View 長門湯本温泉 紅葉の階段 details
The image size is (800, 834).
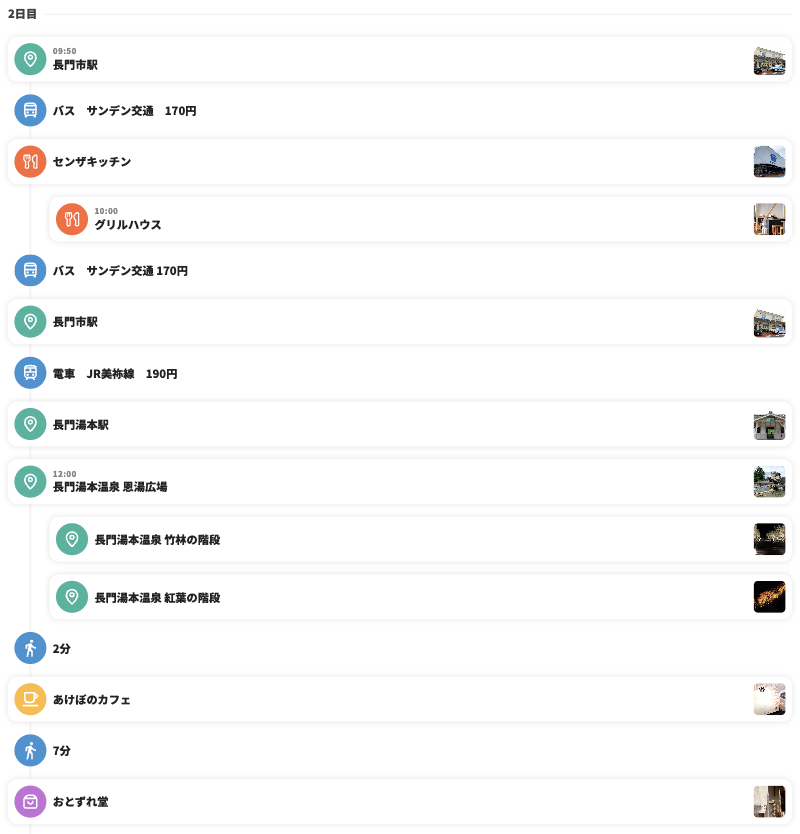[420, 598]
